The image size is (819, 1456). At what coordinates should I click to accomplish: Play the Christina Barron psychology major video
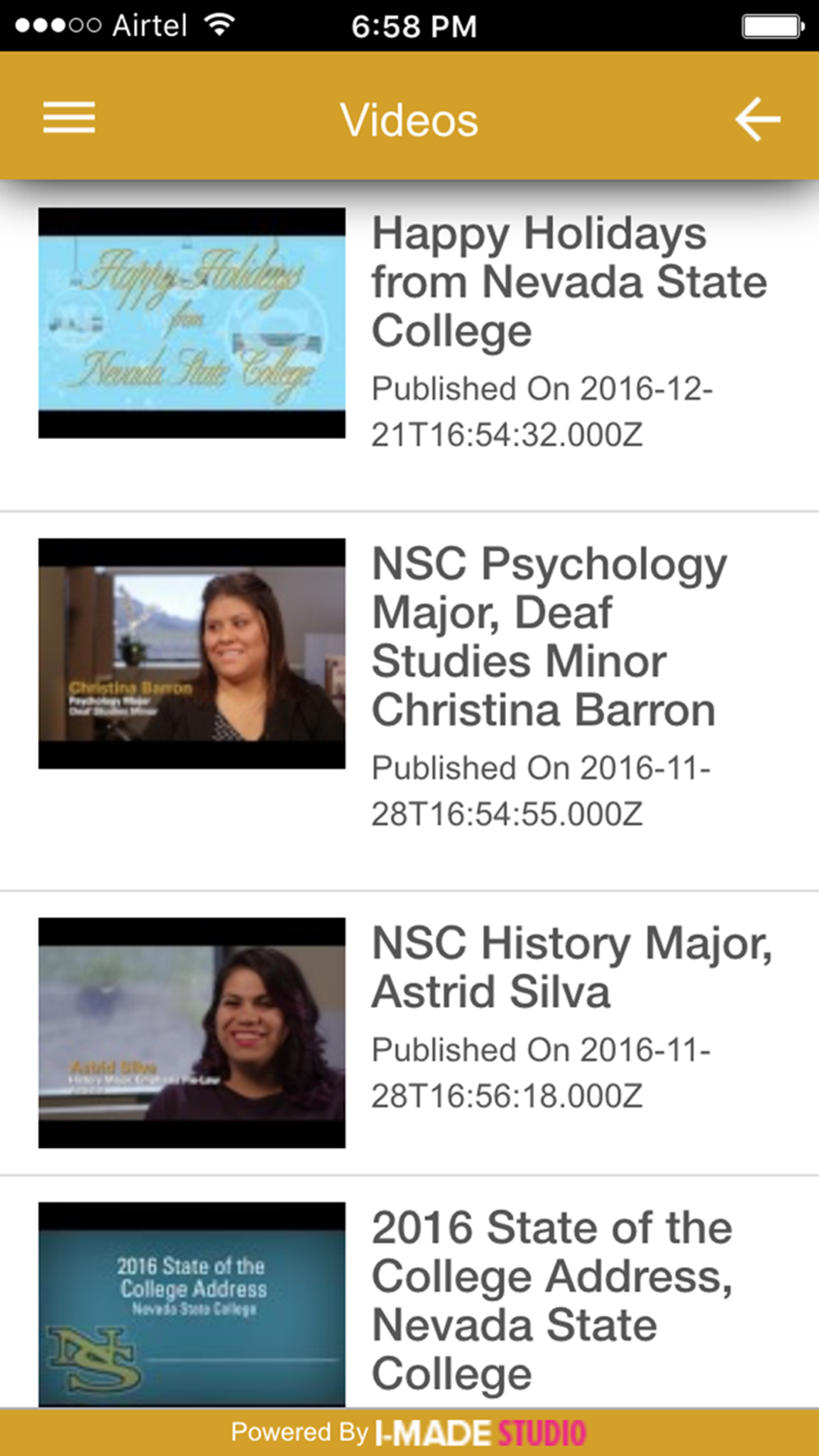pos(409,702)
